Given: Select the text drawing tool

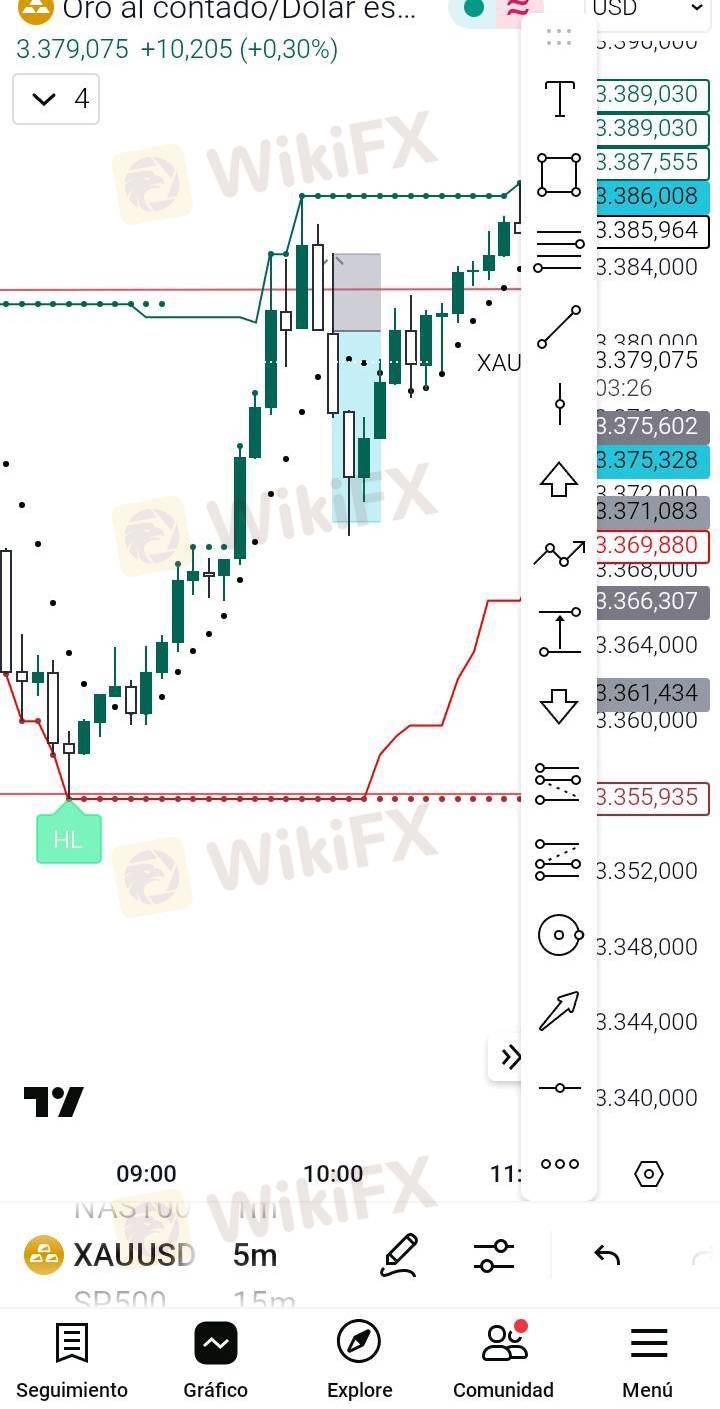Looking at the screenshot, I should coord(559,98).
